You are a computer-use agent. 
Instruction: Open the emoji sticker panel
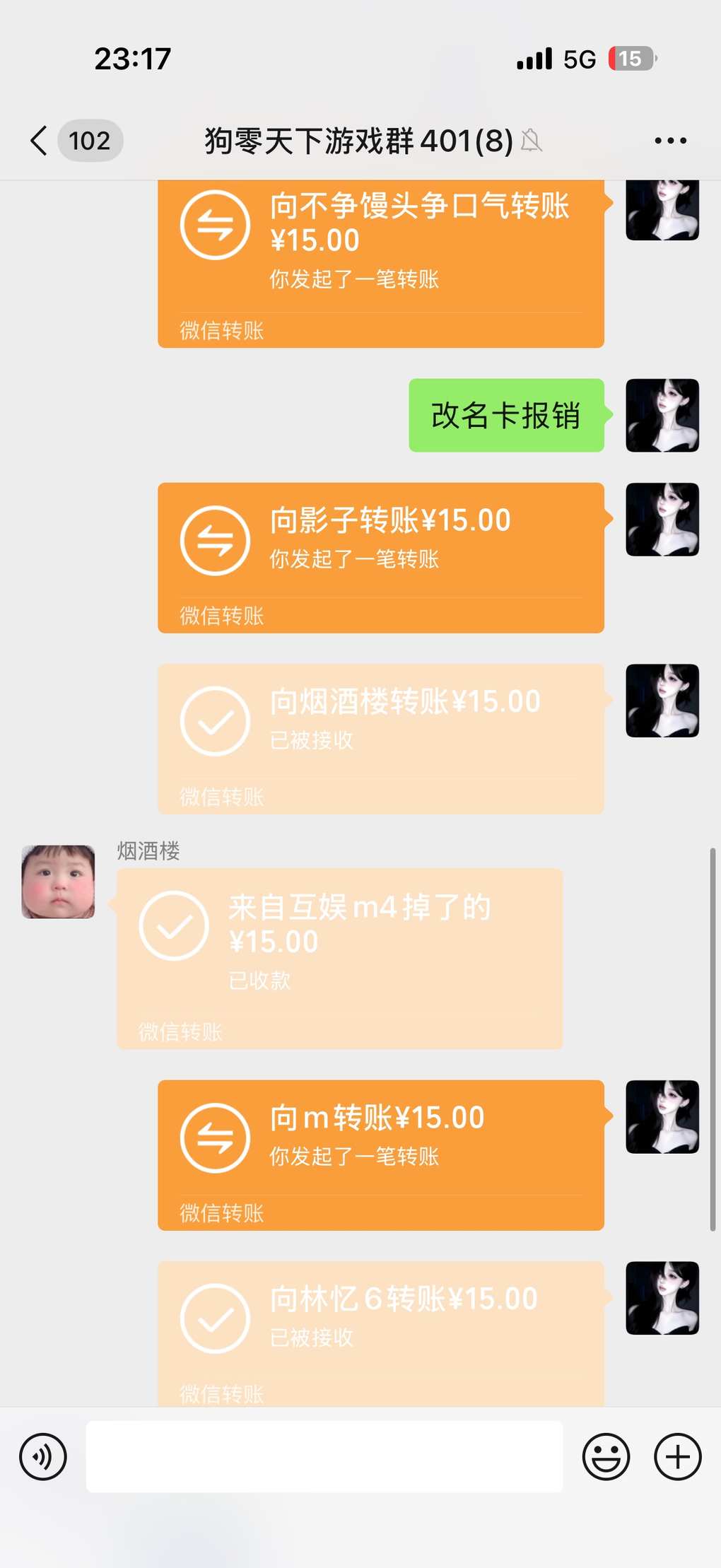coord(606,1457)
